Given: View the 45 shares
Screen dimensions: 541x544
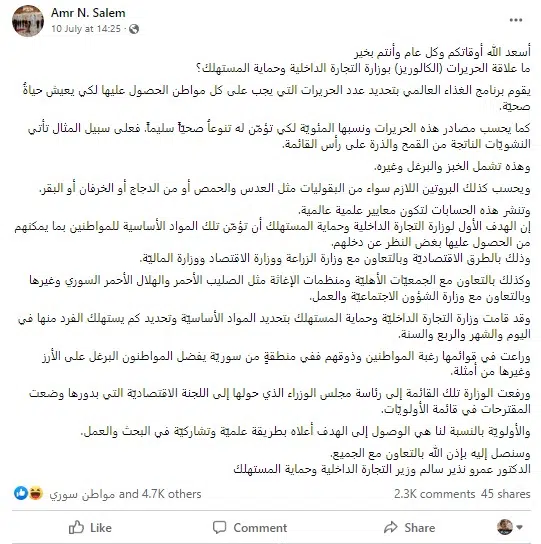Looking at the screenshot, I should [506, 494].
